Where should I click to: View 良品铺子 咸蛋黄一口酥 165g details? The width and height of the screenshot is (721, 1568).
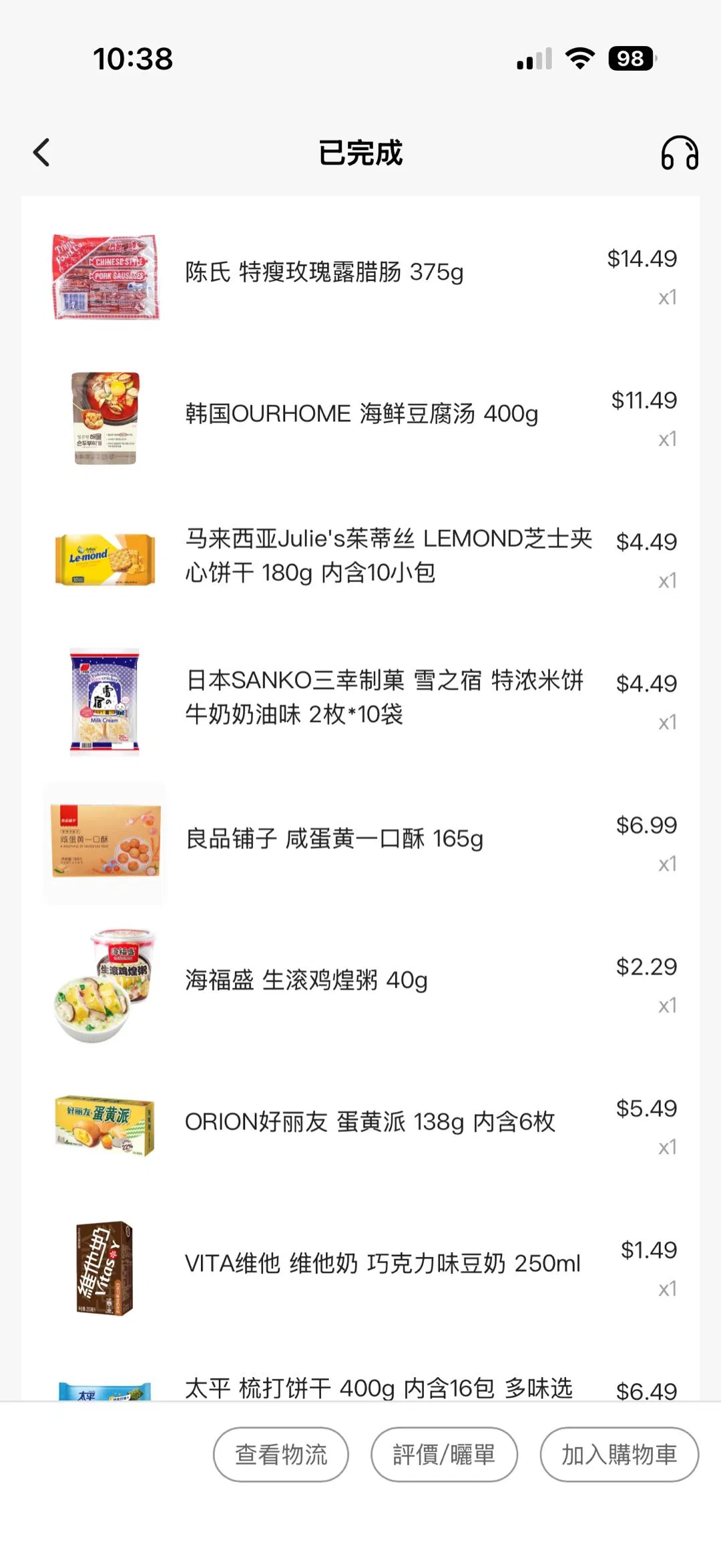coord(334,838)
